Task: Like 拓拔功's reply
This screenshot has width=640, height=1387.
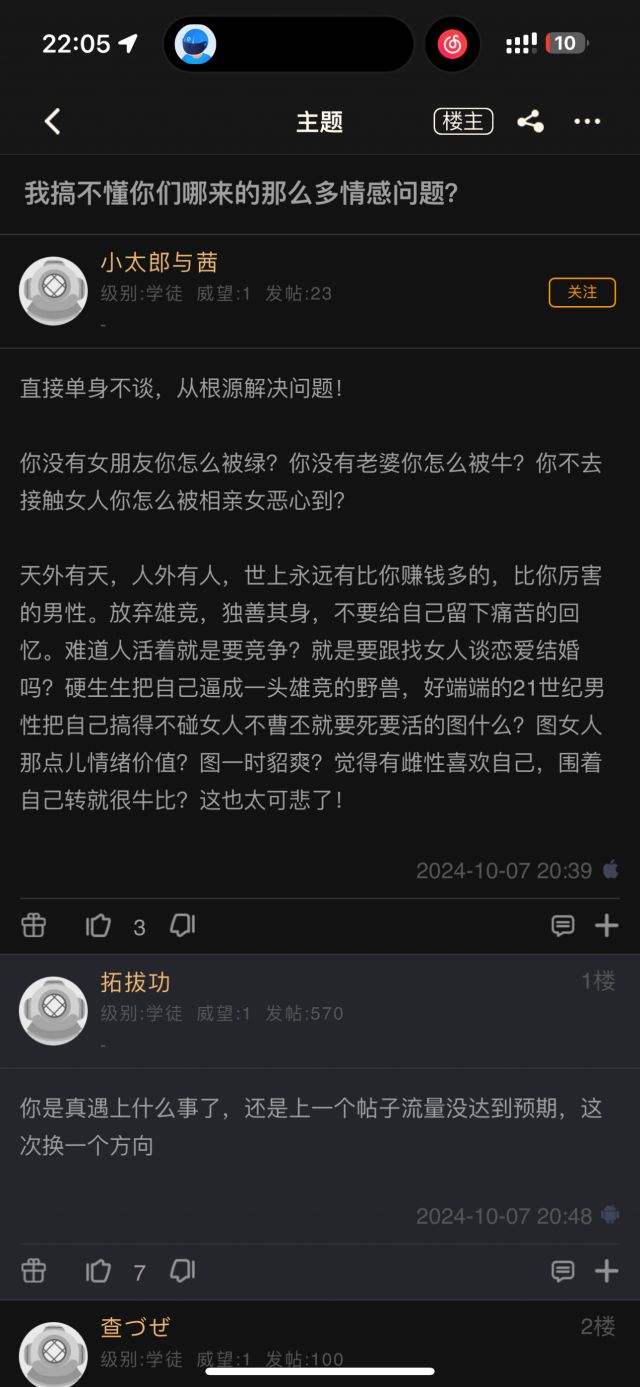Action: coord(99,1271)
